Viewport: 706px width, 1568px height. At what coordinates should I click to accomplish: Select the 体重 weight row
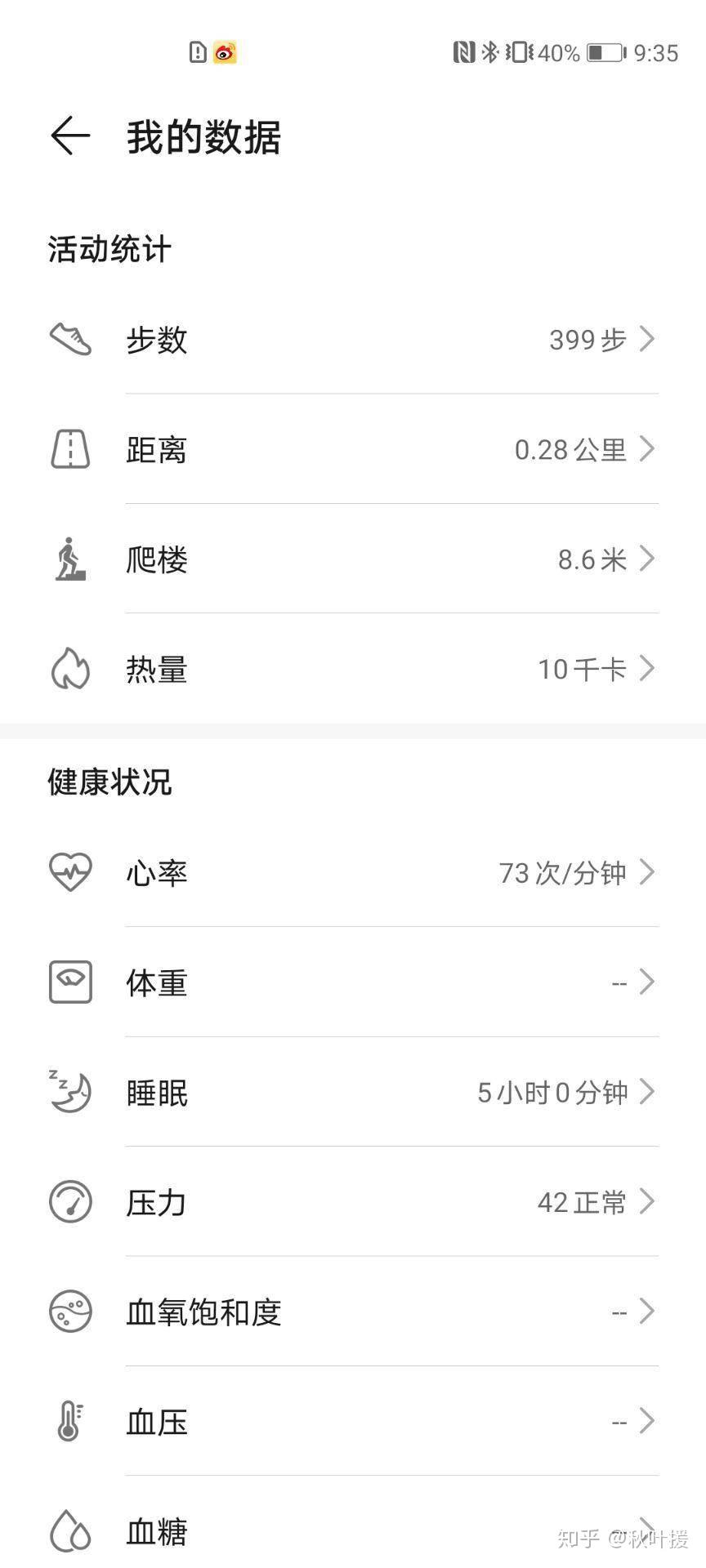[x=353, y=982]
